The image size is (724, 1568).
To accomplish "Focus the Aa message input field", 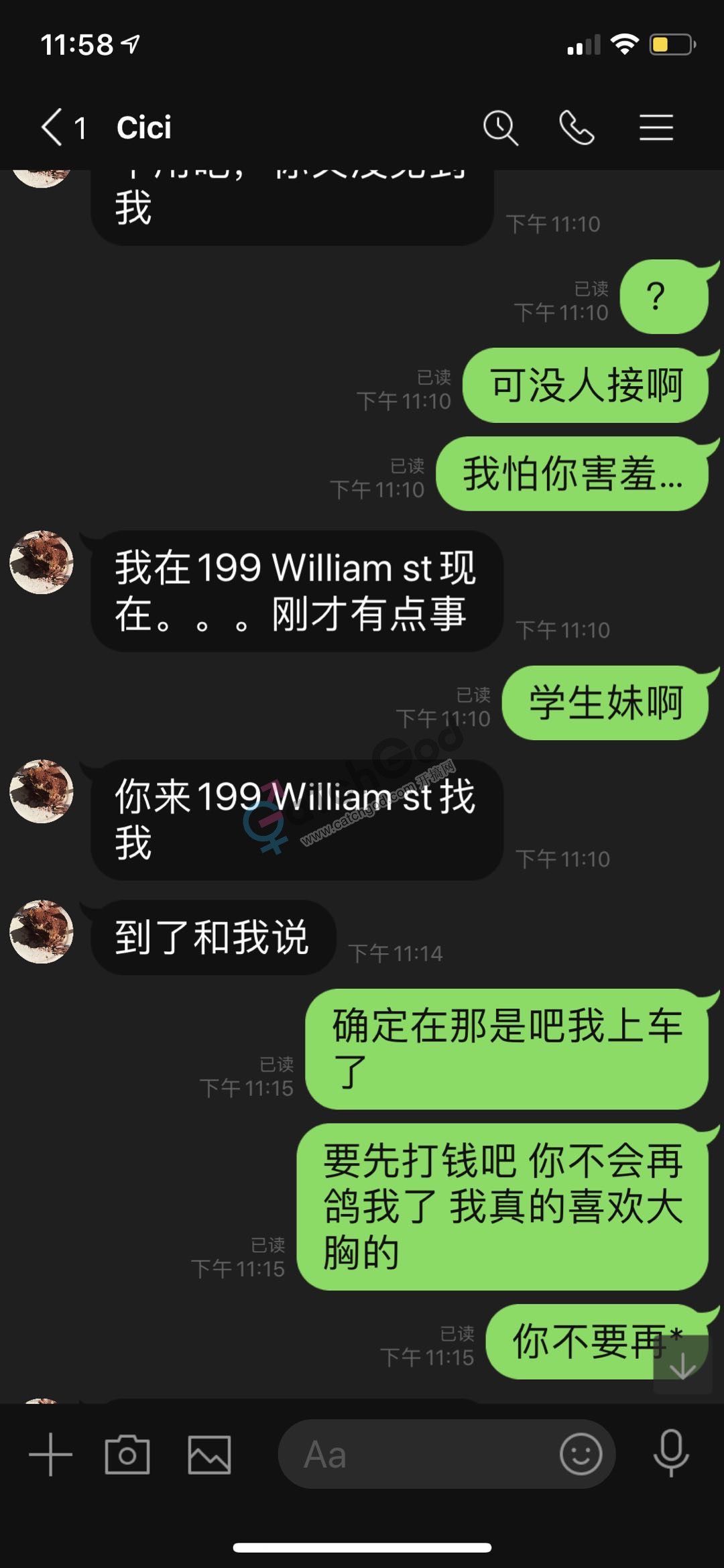I will click(x=416, y=1454).
